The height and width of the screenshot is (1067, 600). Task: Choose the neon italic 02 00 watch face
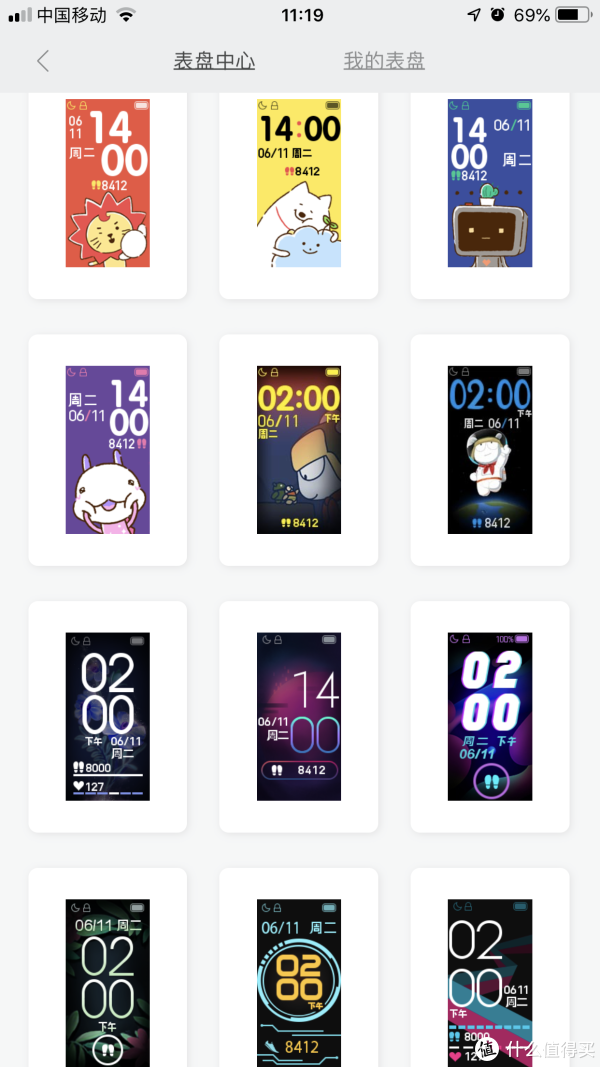tap(490, 716)
